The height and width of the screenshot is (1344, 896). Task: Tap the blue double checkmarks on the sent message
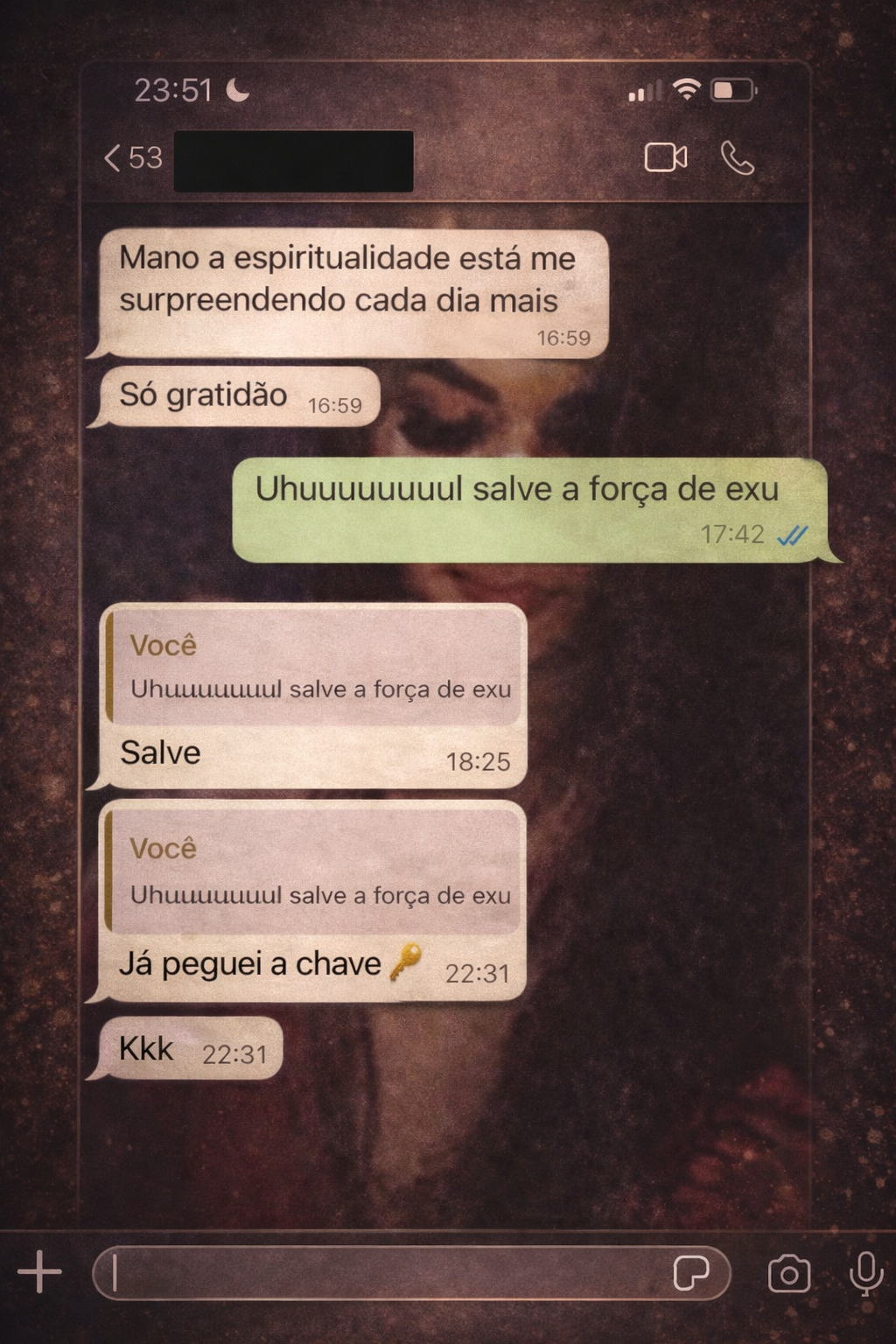click(x=790, y=535)
